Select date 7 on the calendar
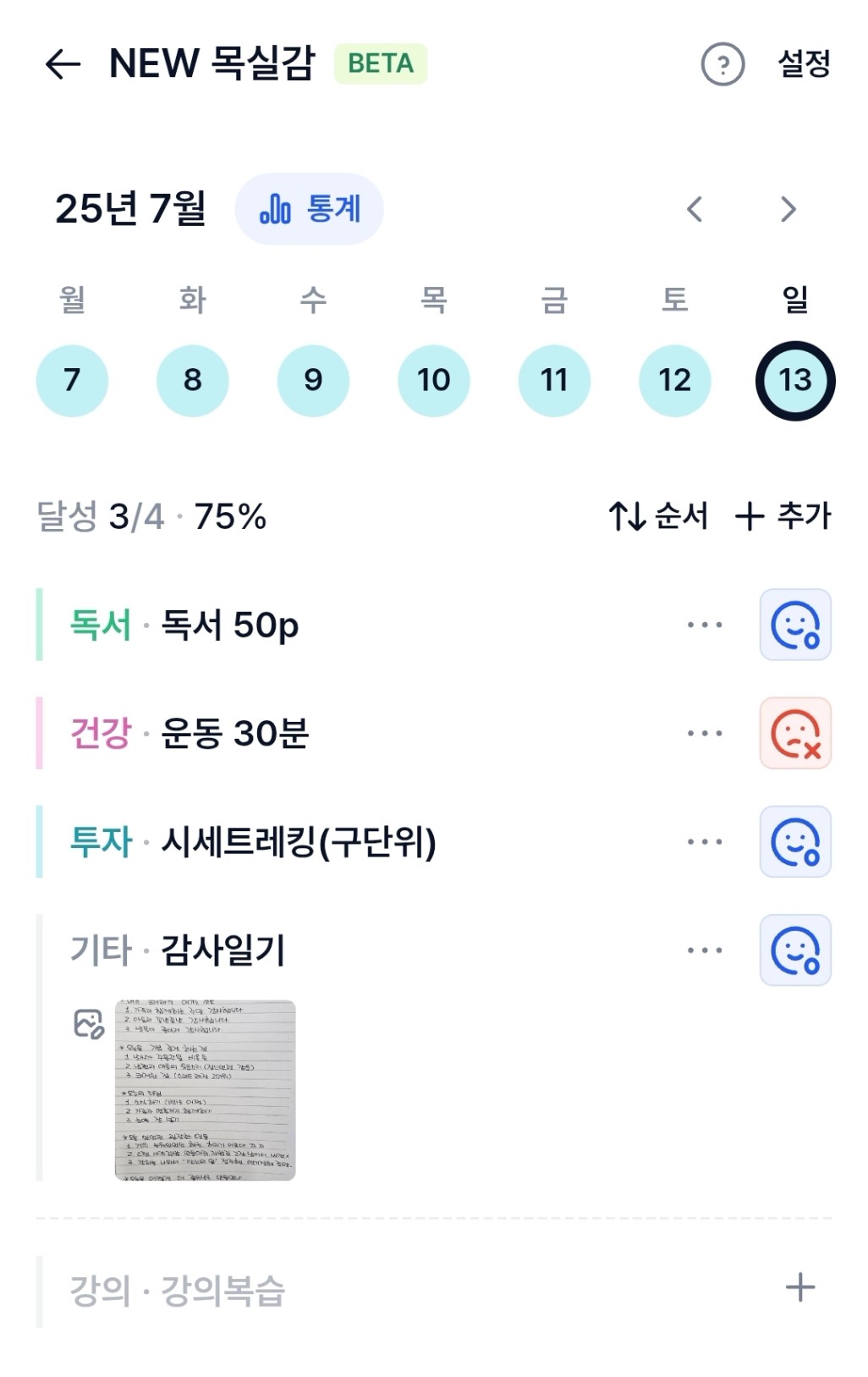 pos(72,380)
